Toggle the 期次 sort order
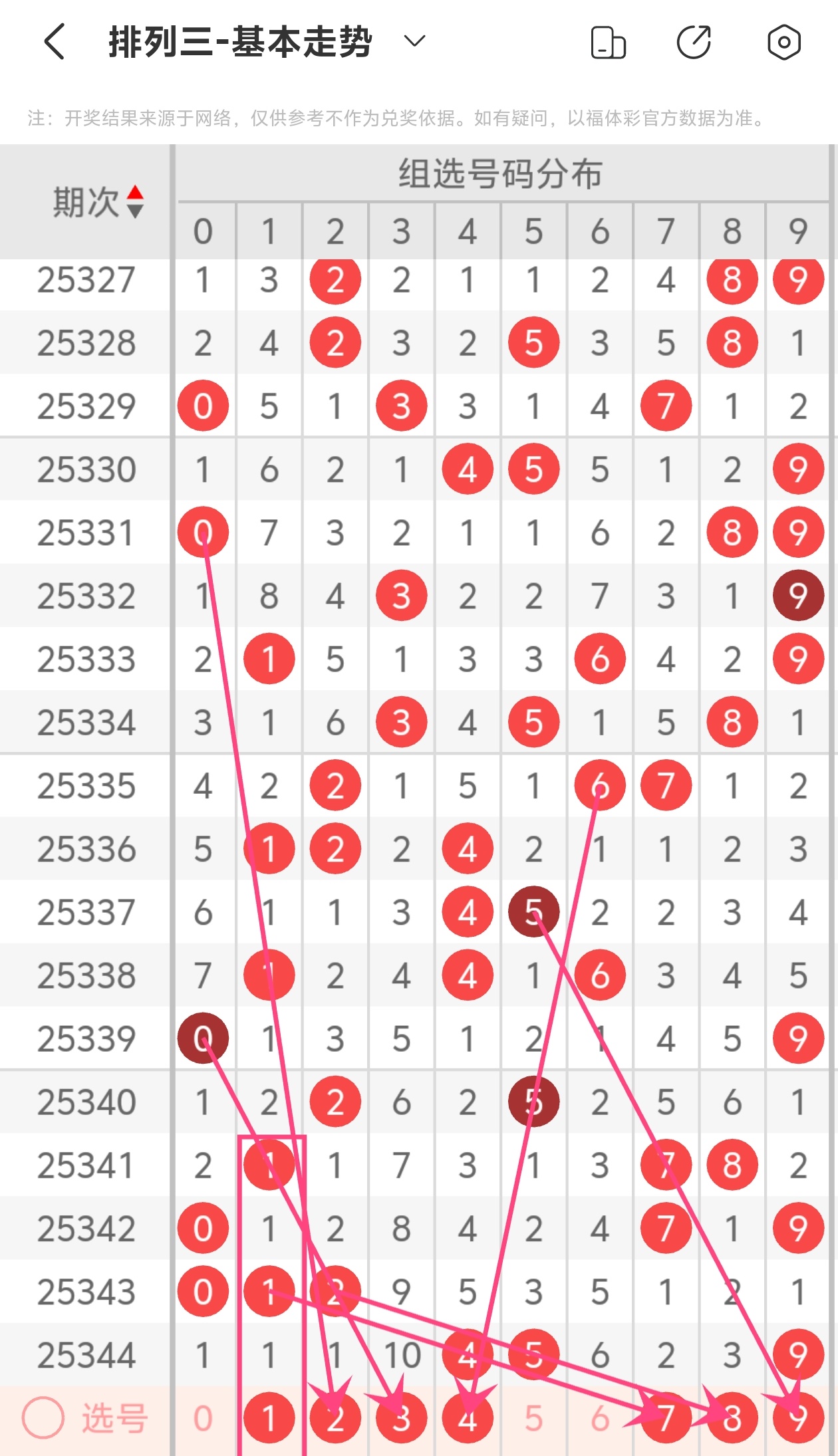Viewport: 838px width, 1456px height. tap(135, 201)
